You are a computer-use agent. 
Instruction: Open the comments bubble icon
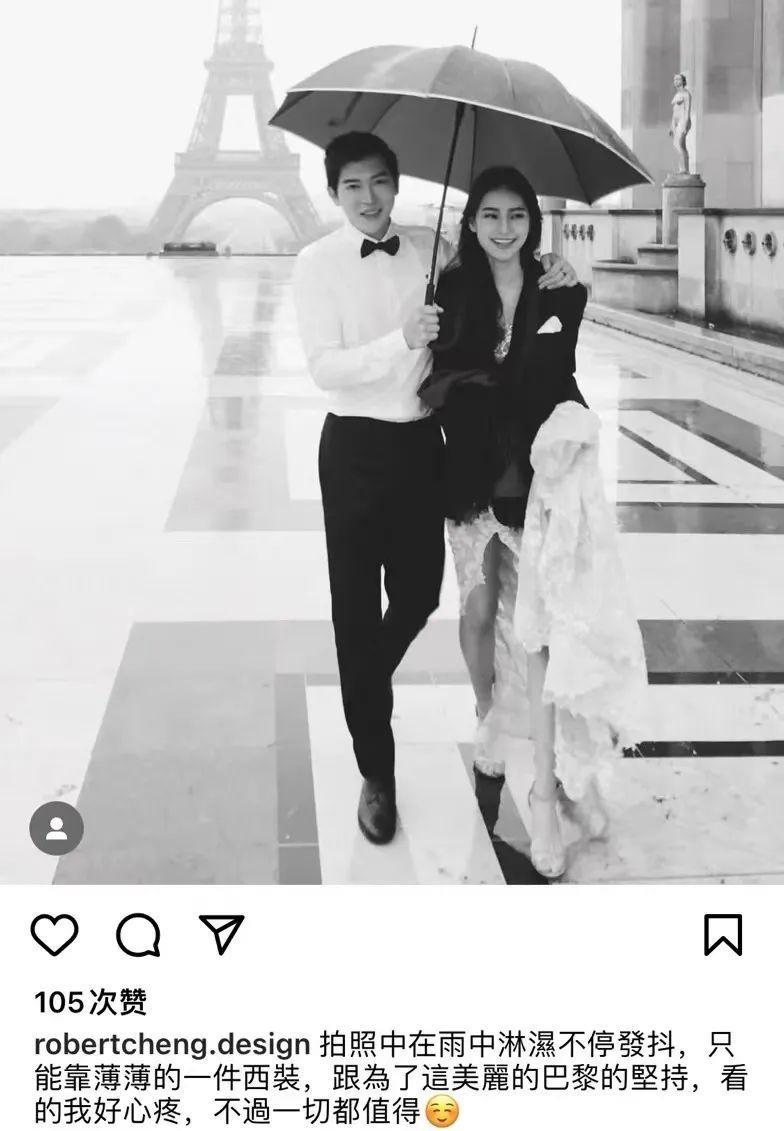coord(138,935)
